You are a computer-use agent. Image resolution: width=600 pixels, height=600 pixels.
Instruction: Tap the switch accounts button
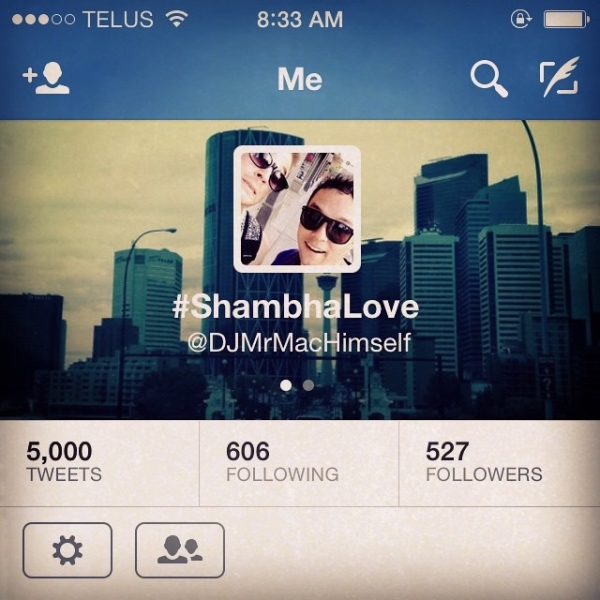[180, 550]
